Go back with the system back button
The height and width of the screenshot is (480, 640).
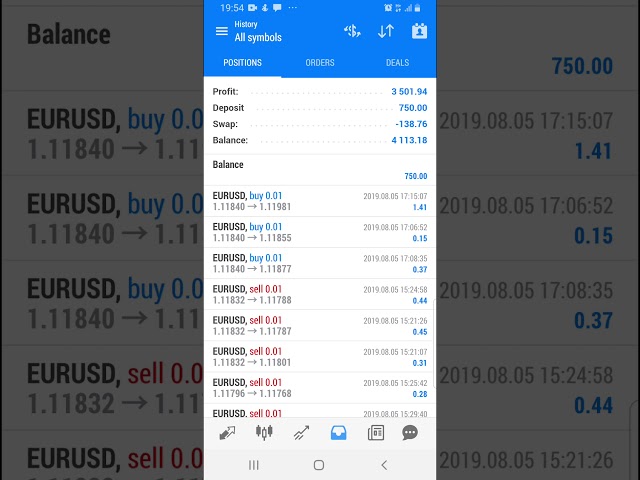384,465
